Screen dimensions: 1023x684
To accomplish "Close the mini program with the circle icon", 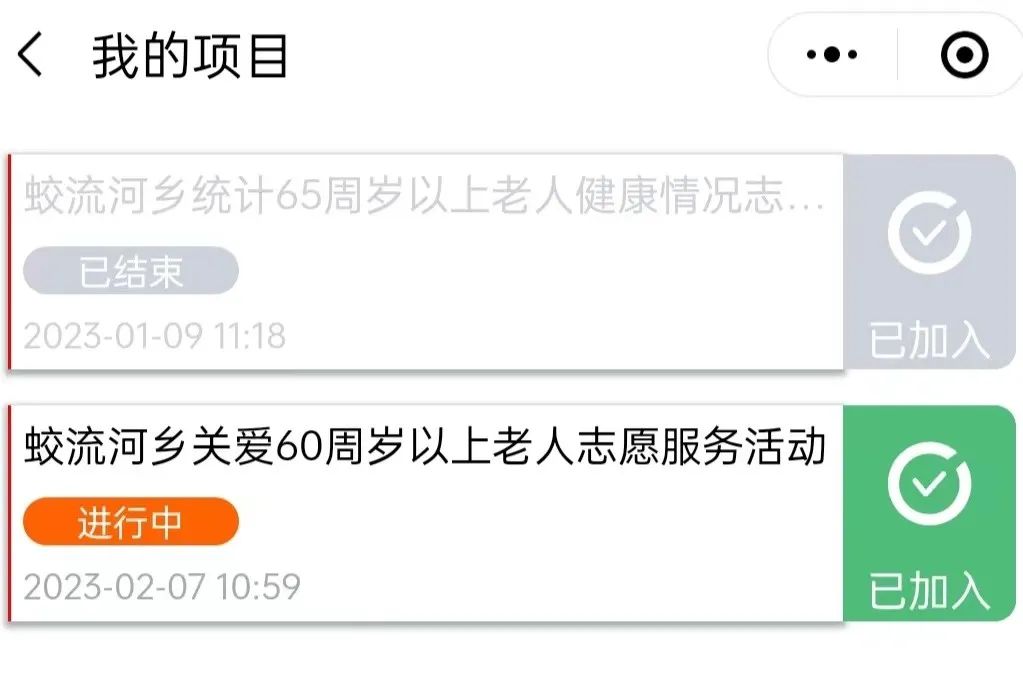I will (964, 55).
